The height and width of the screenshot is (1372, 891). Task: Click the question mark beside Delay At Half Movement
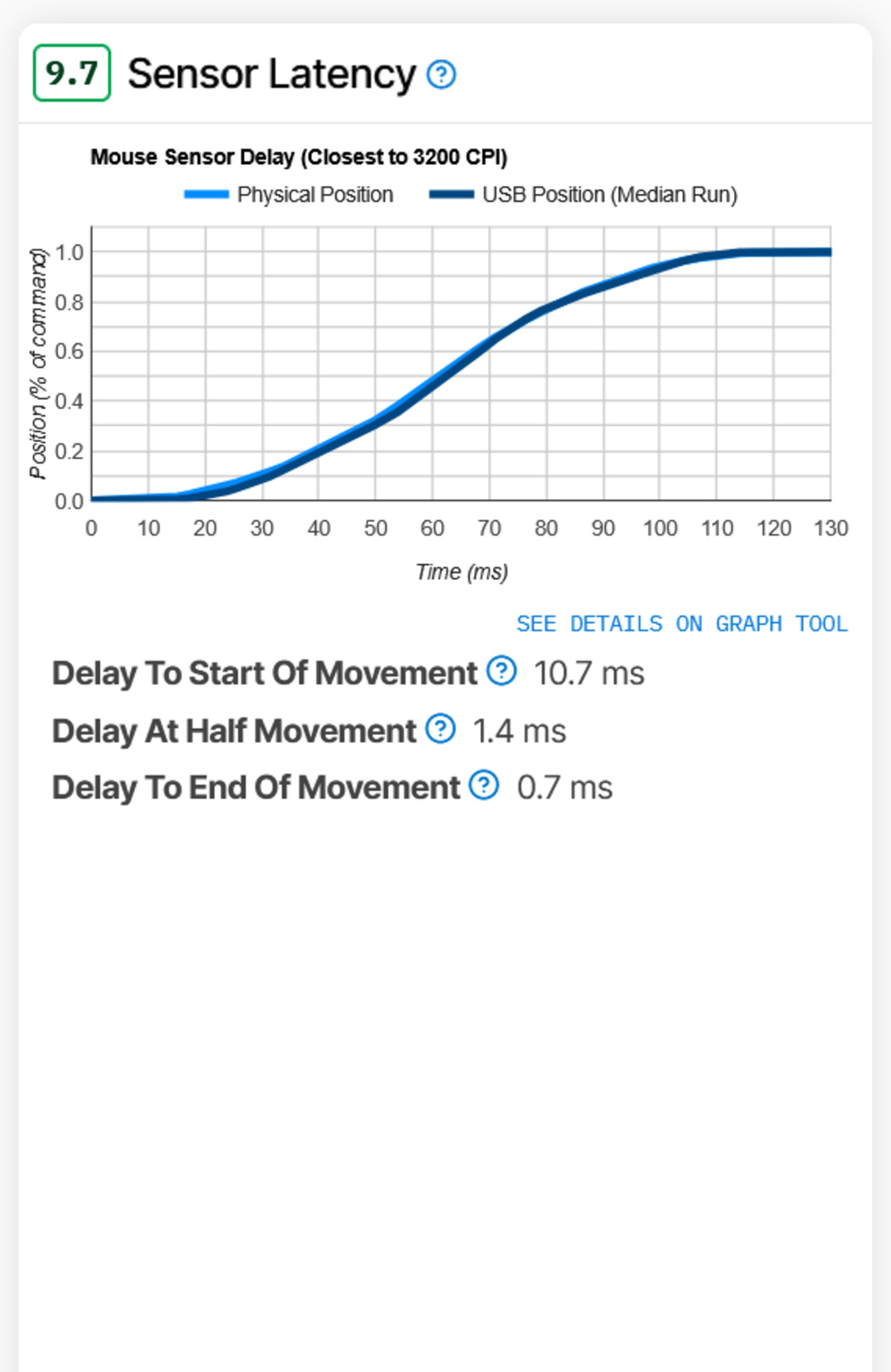click(x=440, y=730)
